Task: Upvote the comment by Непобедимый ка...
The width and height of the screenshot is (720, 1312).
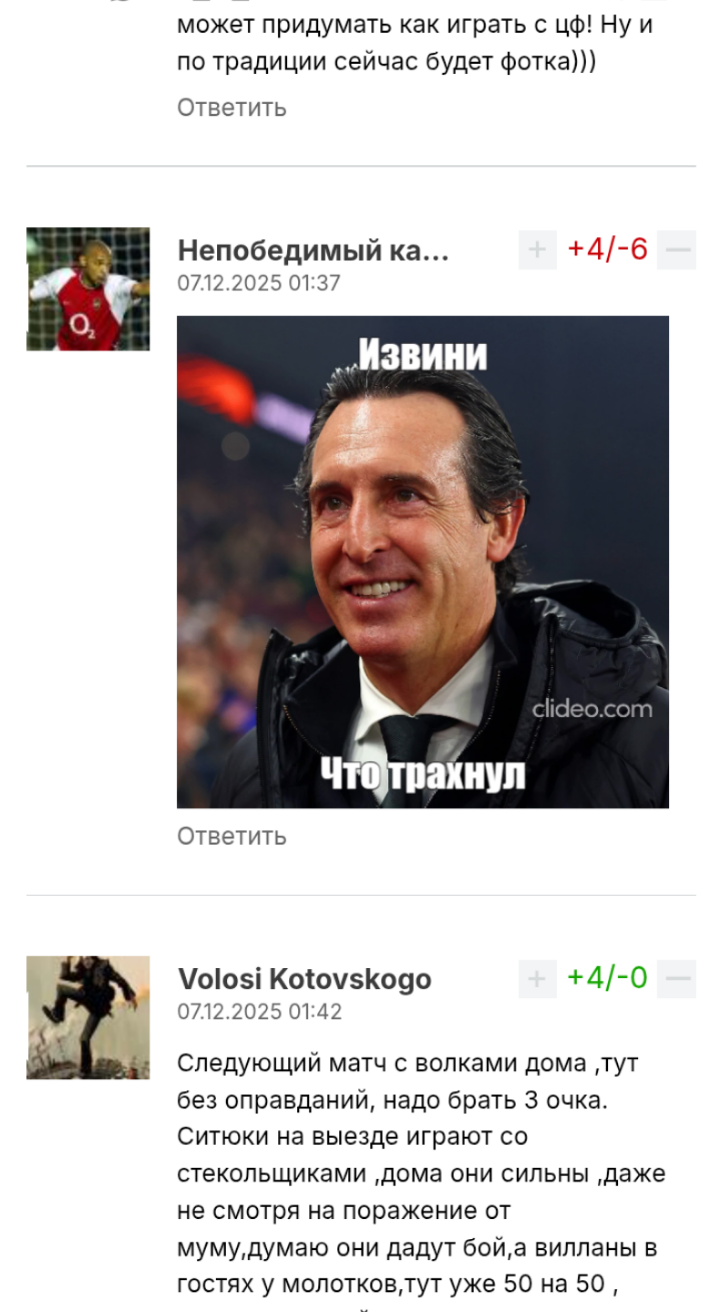Action: click(x=537, y=250)
